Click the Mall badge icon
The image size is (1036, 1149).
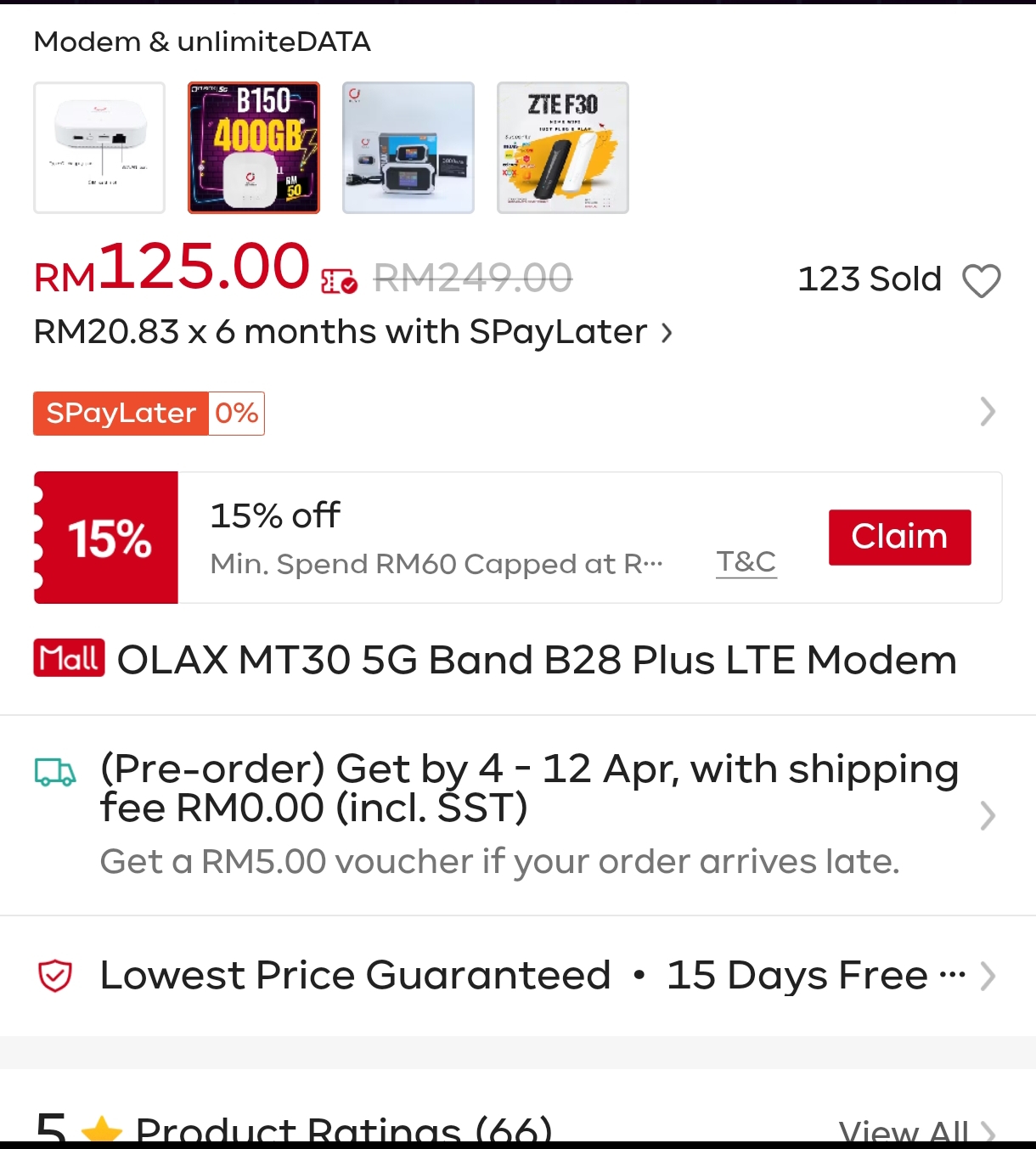(x=68, y=657)
